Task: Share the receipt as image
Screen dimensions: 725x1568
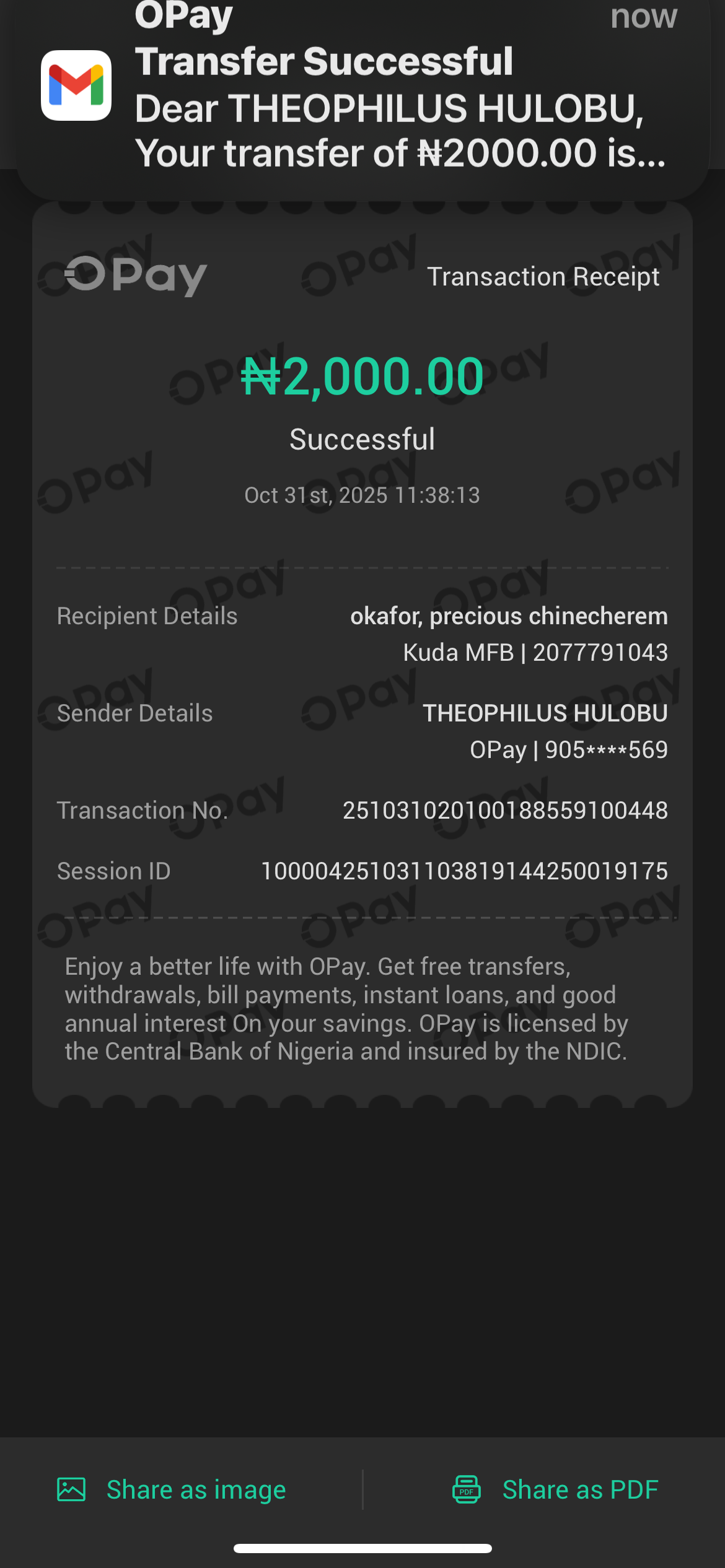Action: click(x=172, y=1489)
